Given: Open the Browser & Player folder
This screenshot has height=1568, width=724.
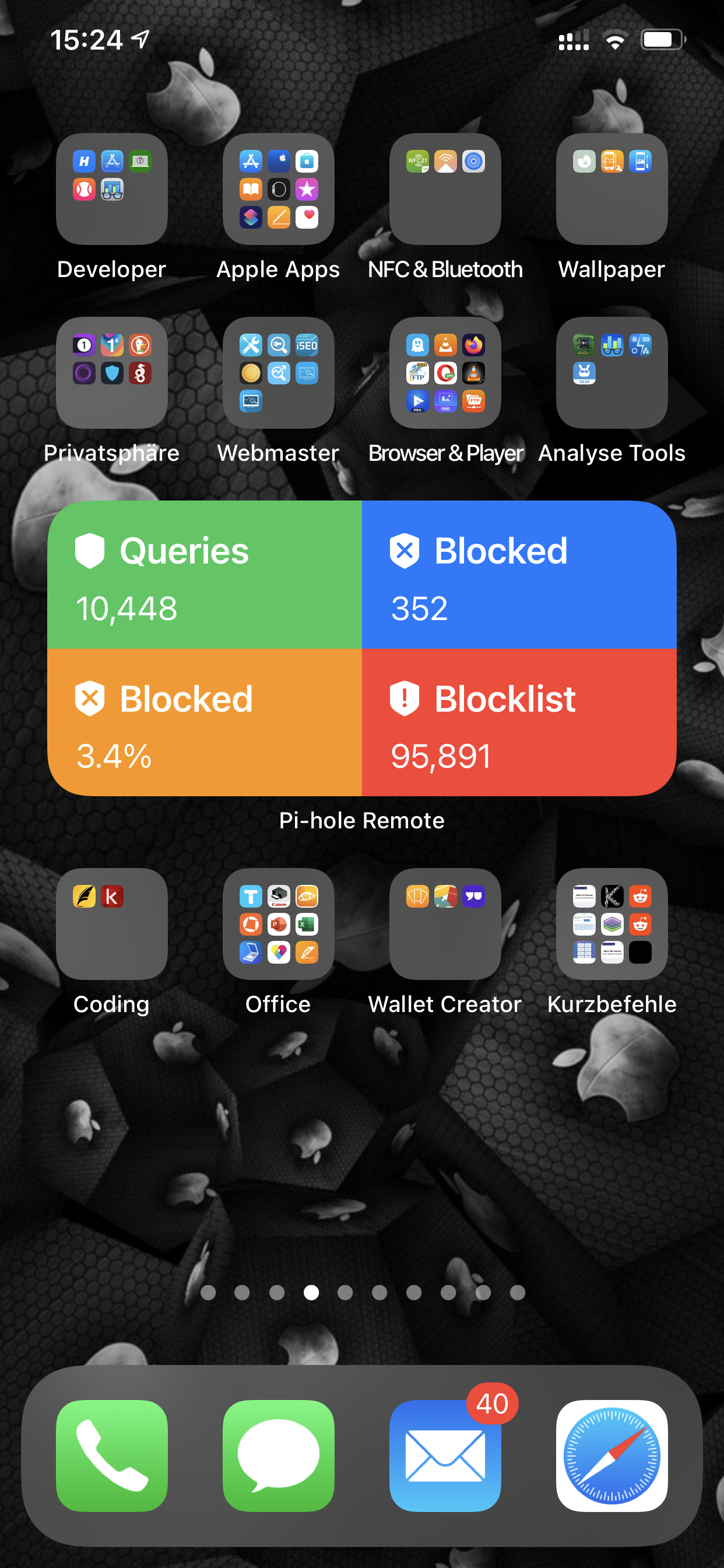Looking at the screenshot, I should click(445, 373).
